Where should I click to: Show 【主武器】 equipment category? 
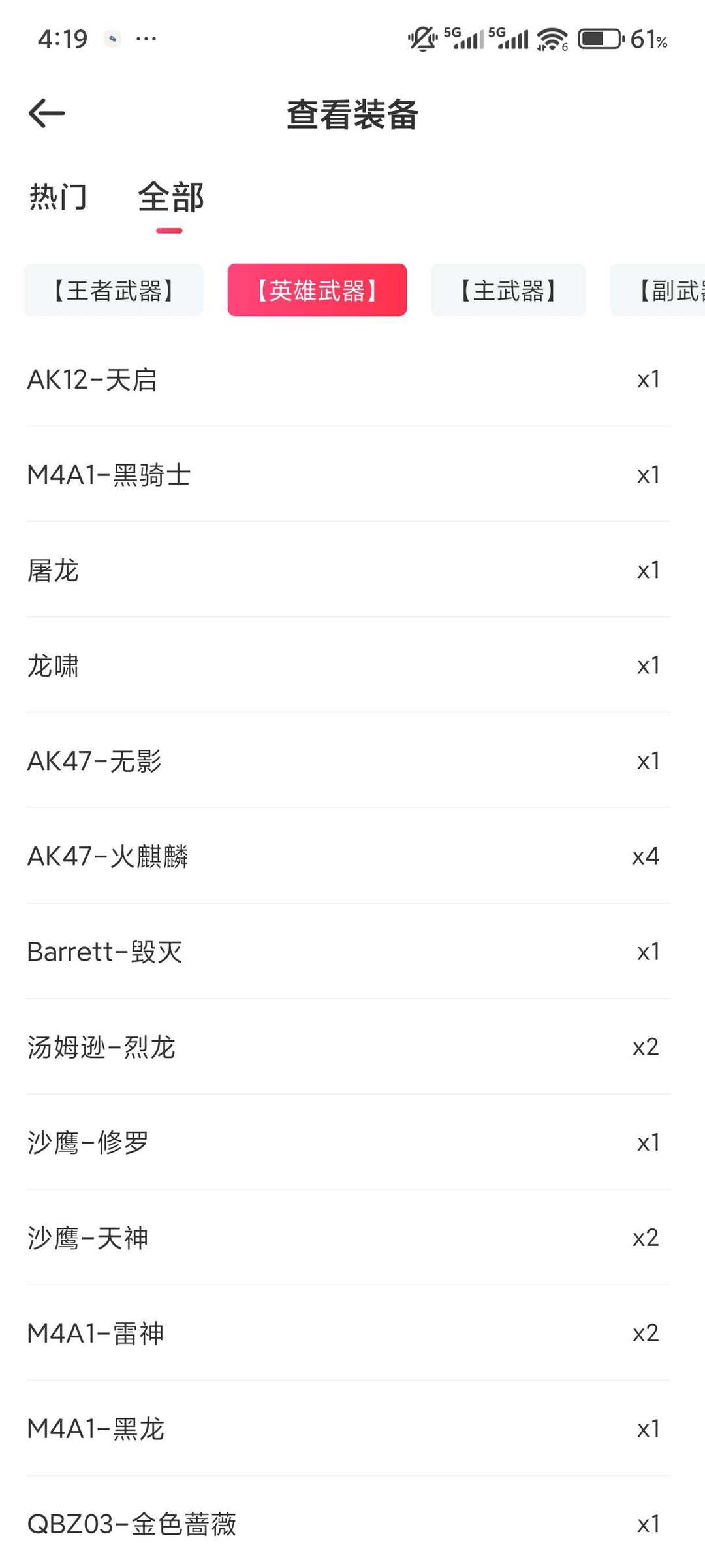508,291
